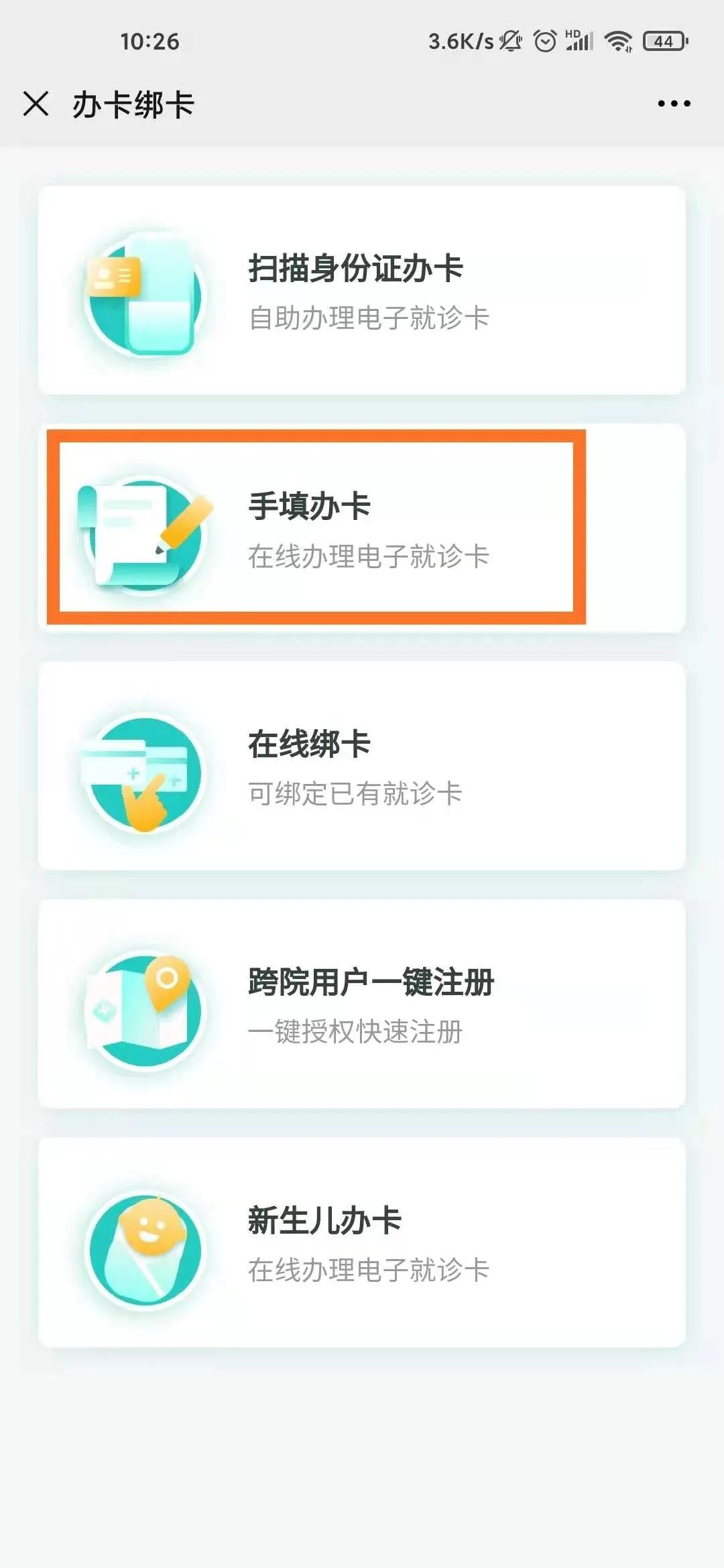Open the three-dot overflow menu
This screenshot has width=724, height=1568.
[x=673, y=104]
